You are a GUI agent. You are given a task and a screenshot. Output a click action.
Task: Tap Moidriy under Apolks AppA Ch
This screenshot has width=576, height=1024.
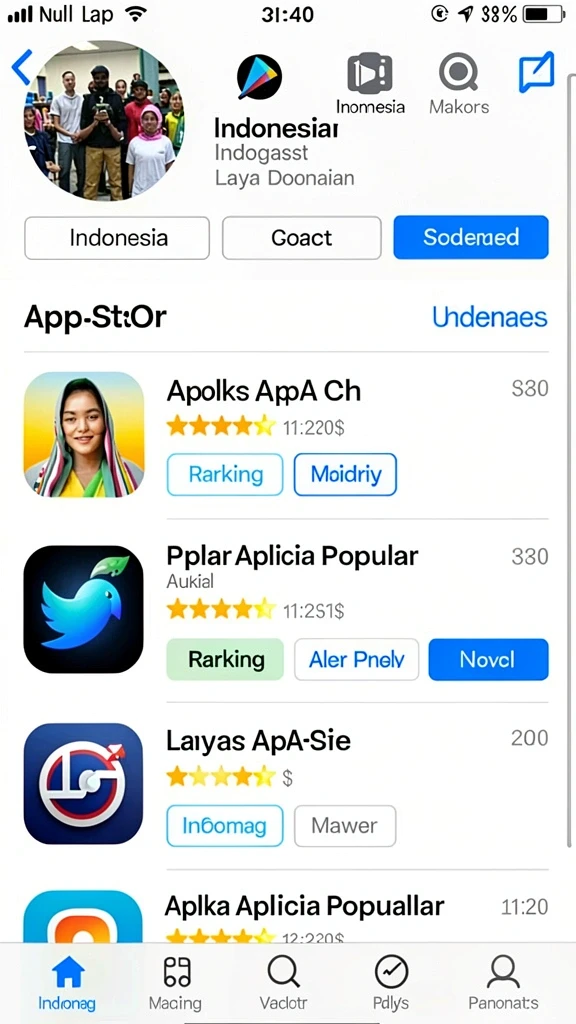pyautogui.click(x=345, y=474)
